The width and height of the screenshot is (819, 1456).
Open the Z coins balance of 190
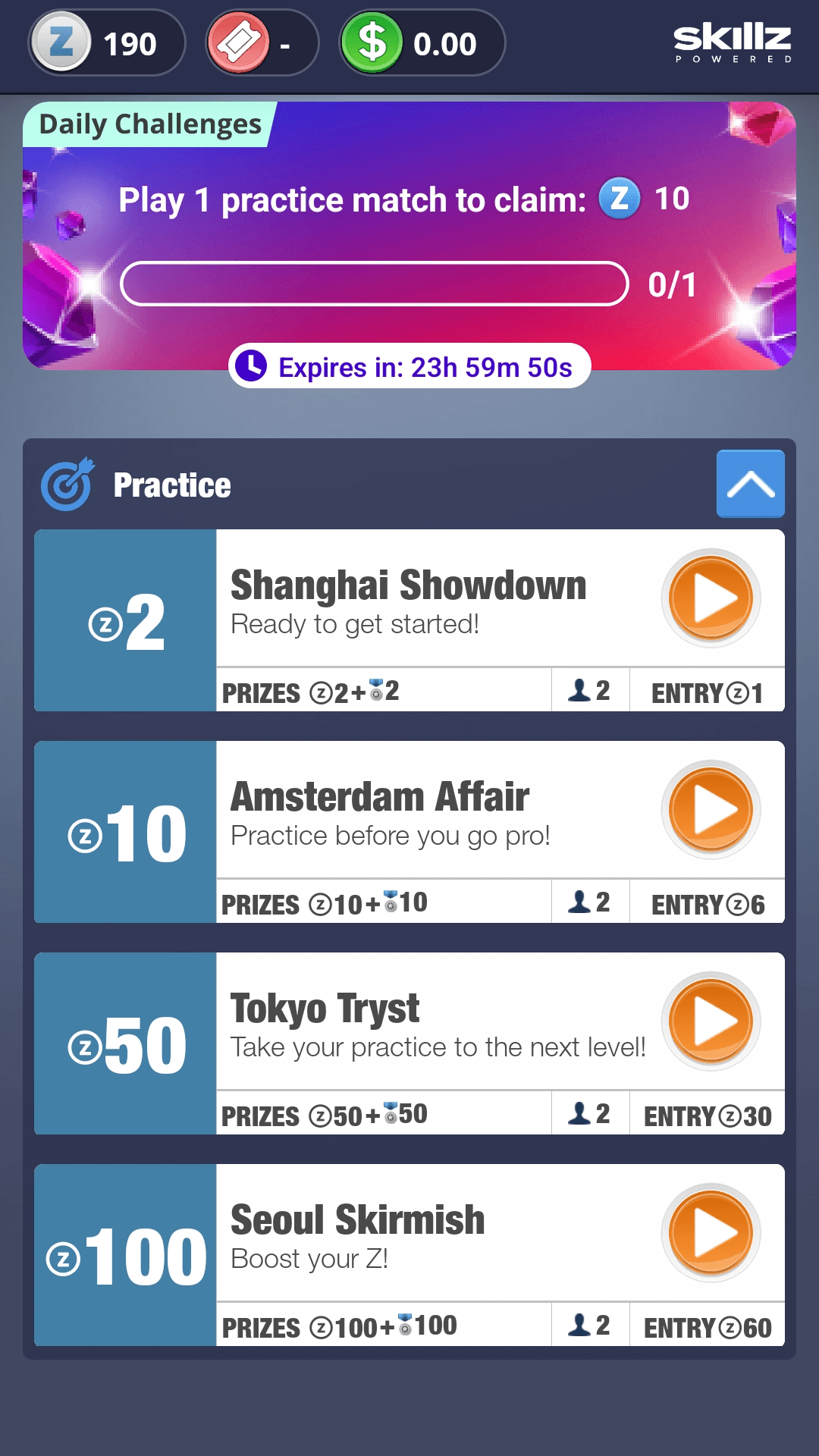pos(107,43)
